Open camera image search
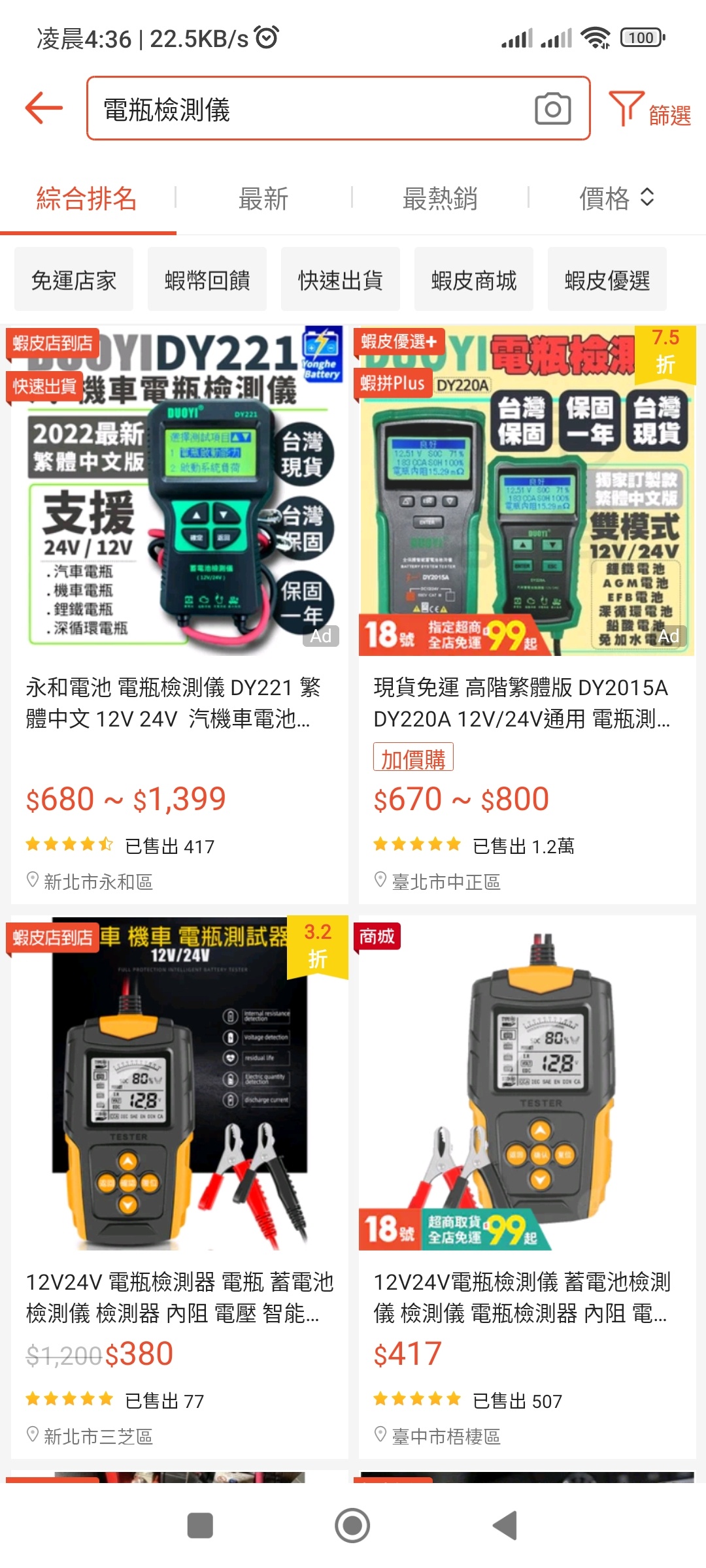706x1568 pixels. click(552, 109)
